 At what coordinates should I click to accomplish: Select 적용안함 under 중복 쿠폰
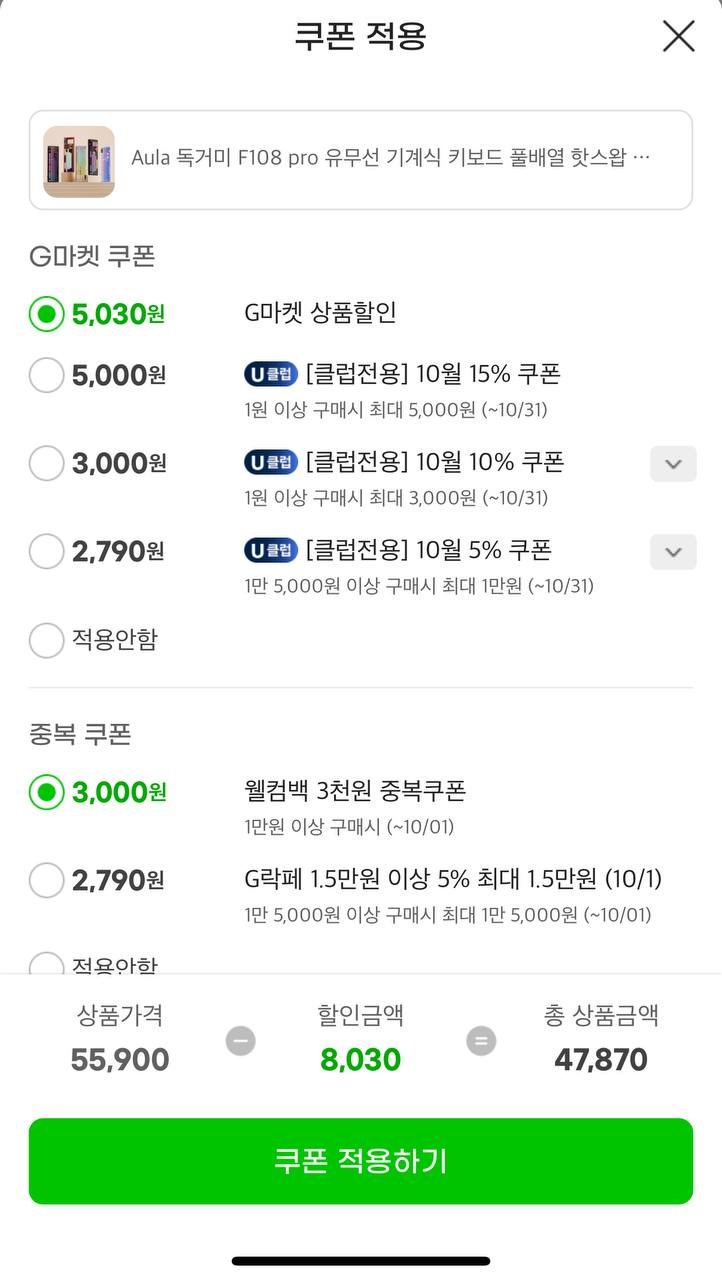pos(46,964)
